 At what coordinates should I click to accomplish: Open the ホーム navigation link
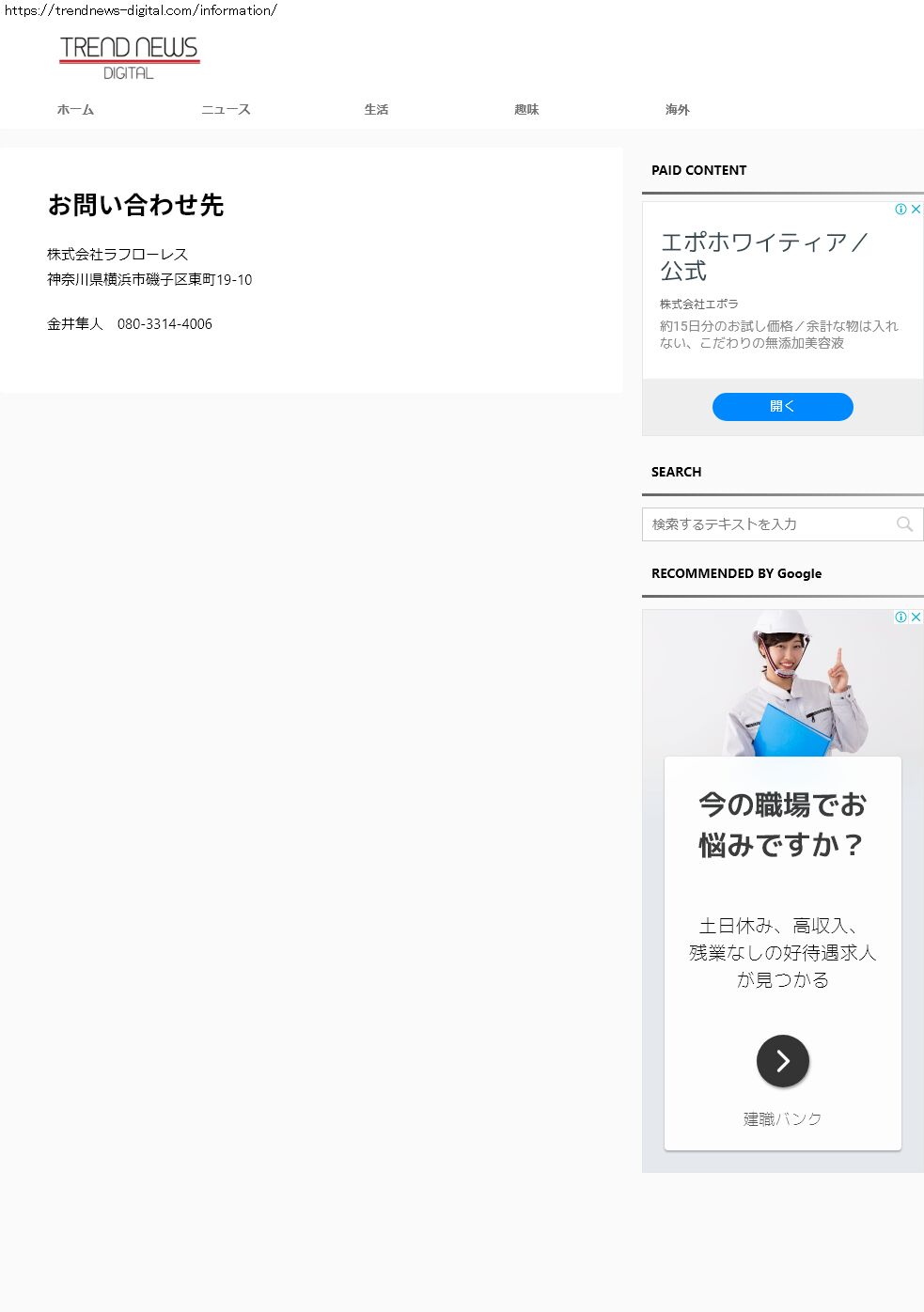(x=75, y=110)
